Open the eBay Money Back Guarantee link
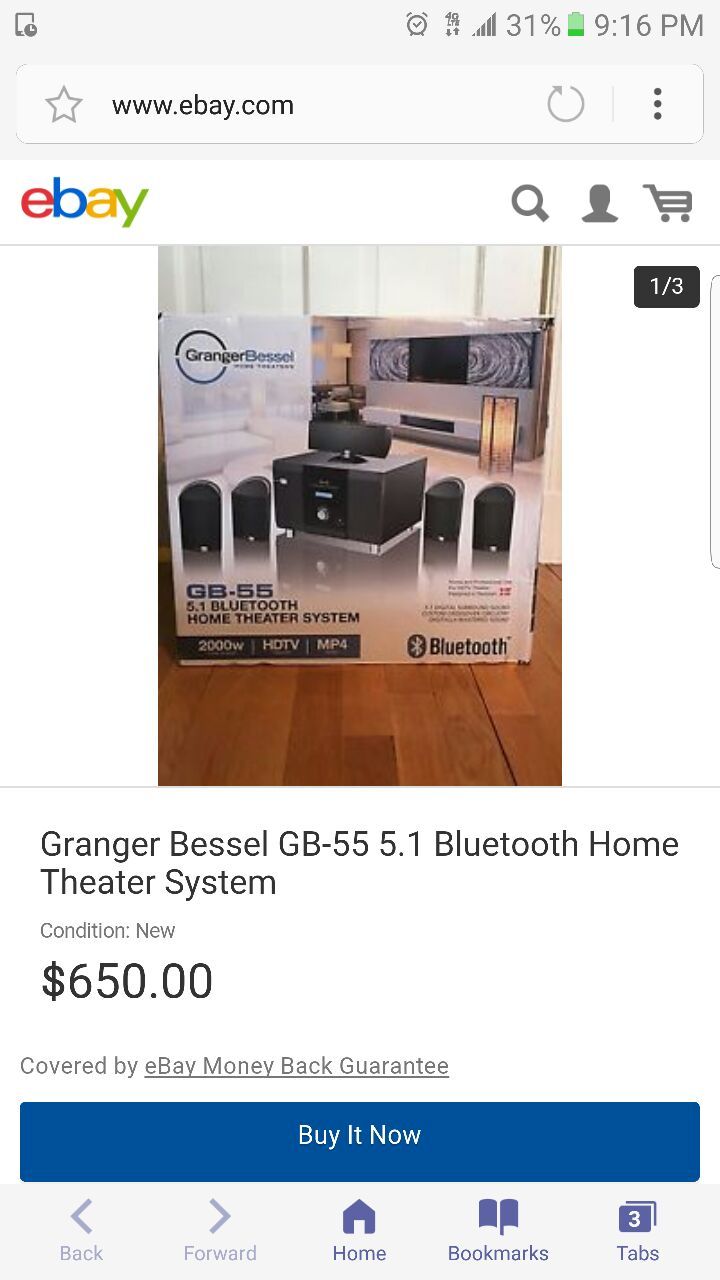Viewport: 720px width, 1280px height. [297, 1066]
